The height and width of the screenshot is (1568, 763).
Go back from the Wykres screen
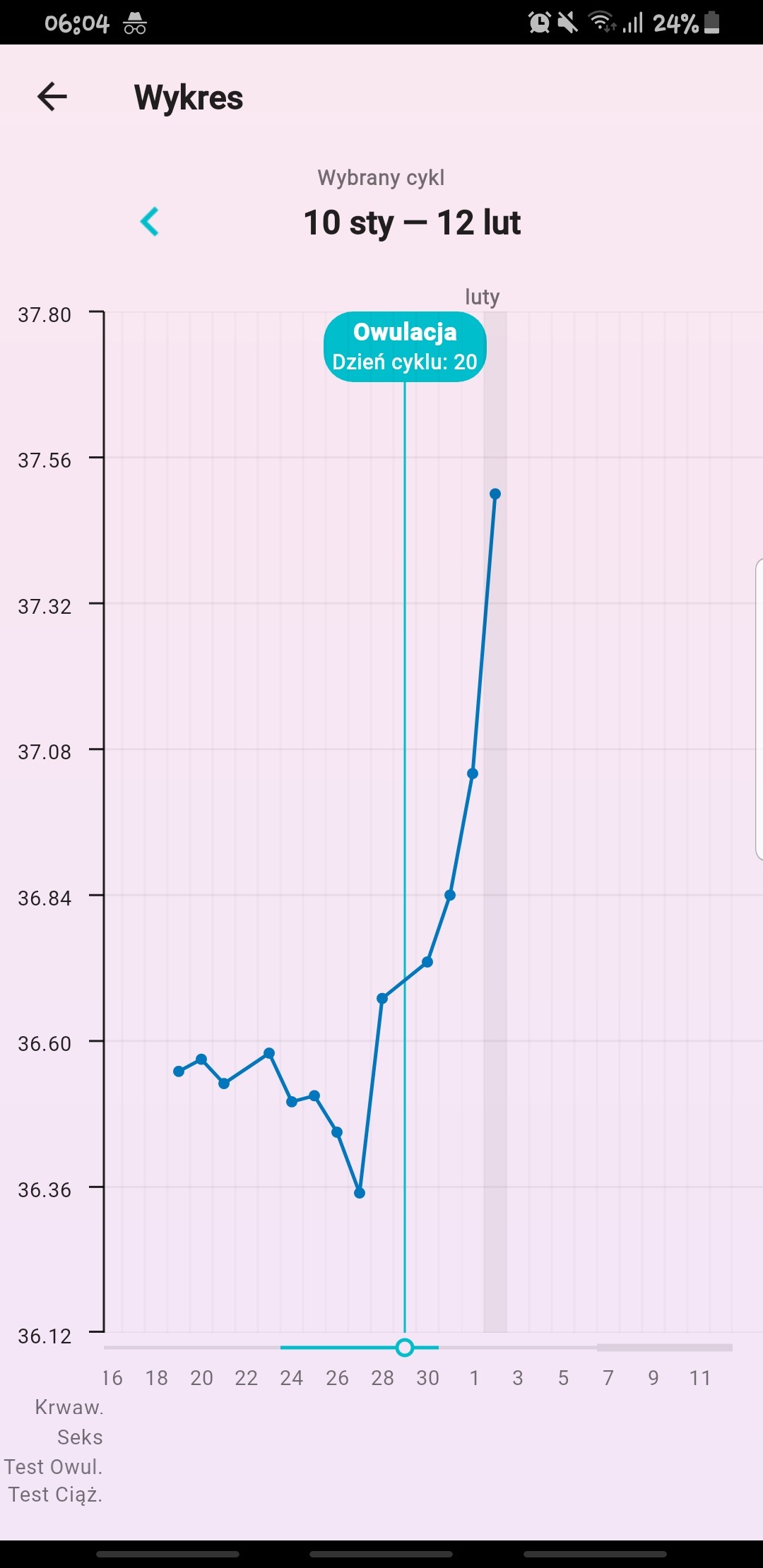coord(52,97)
